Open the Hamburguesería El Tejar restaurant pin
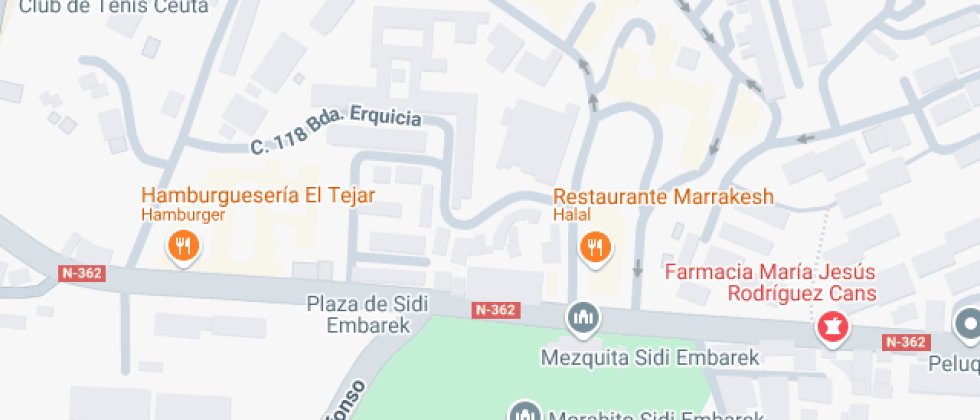 (183, 247)
